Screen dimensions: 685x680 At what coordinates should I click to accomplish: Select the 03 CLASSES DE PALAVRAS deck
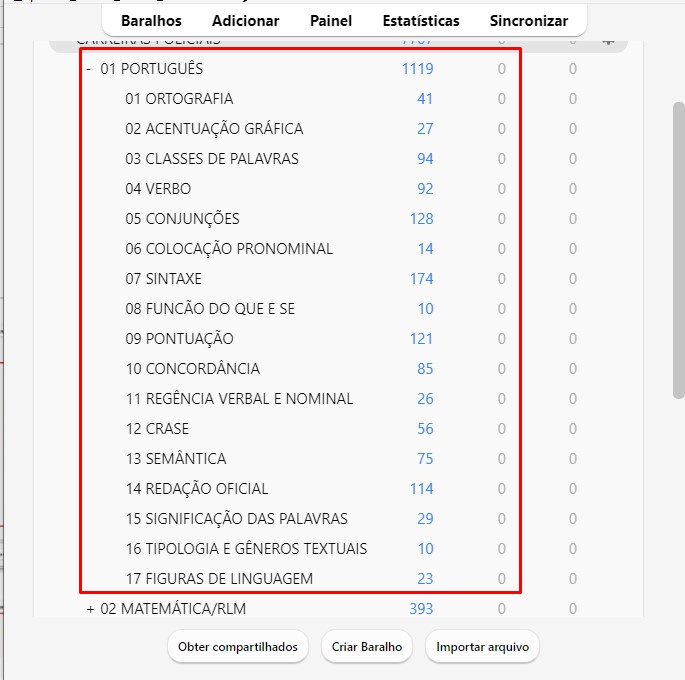(211, 159)
